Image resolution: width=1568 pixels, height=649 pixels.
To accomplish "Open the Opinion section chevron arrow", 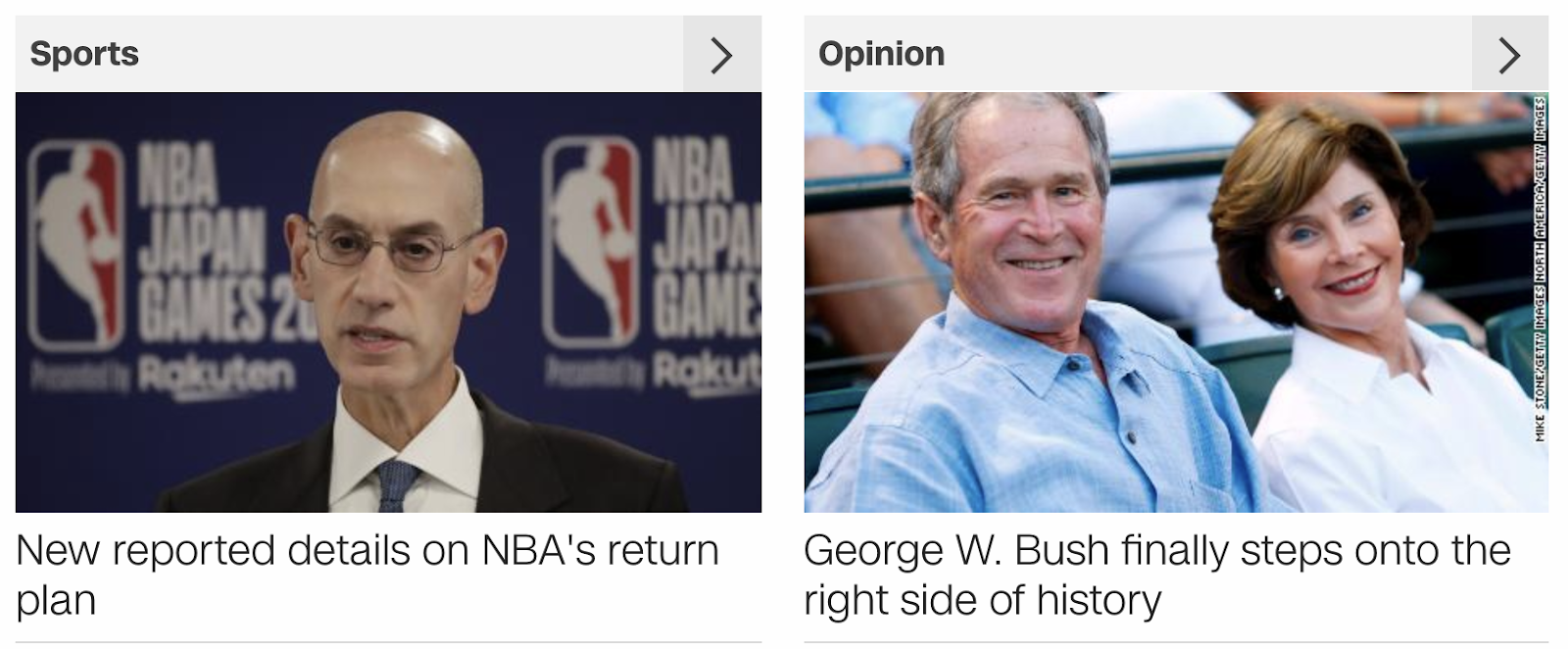I will click(1509, 55).
